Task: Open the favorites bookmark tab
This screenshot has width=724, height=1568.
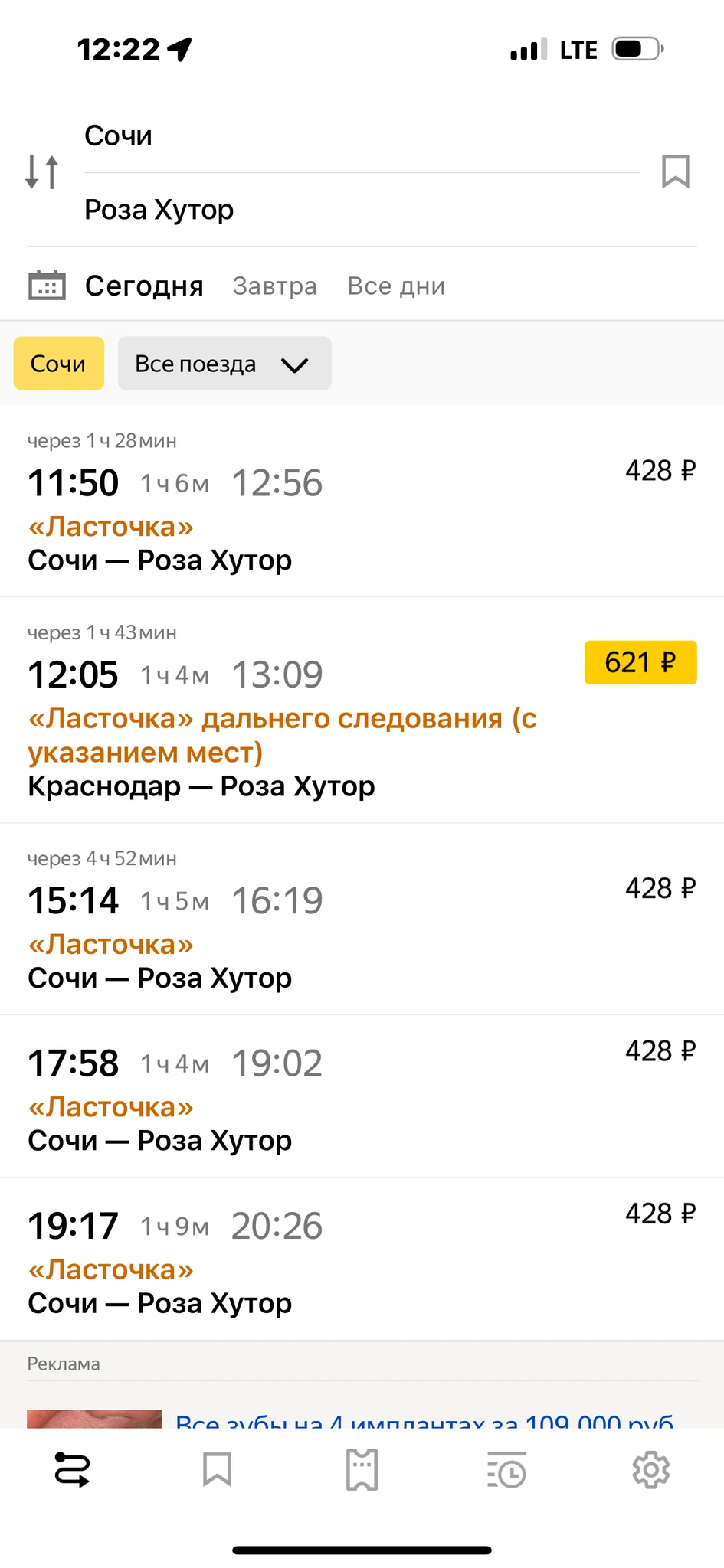Action: [217, 1470]
